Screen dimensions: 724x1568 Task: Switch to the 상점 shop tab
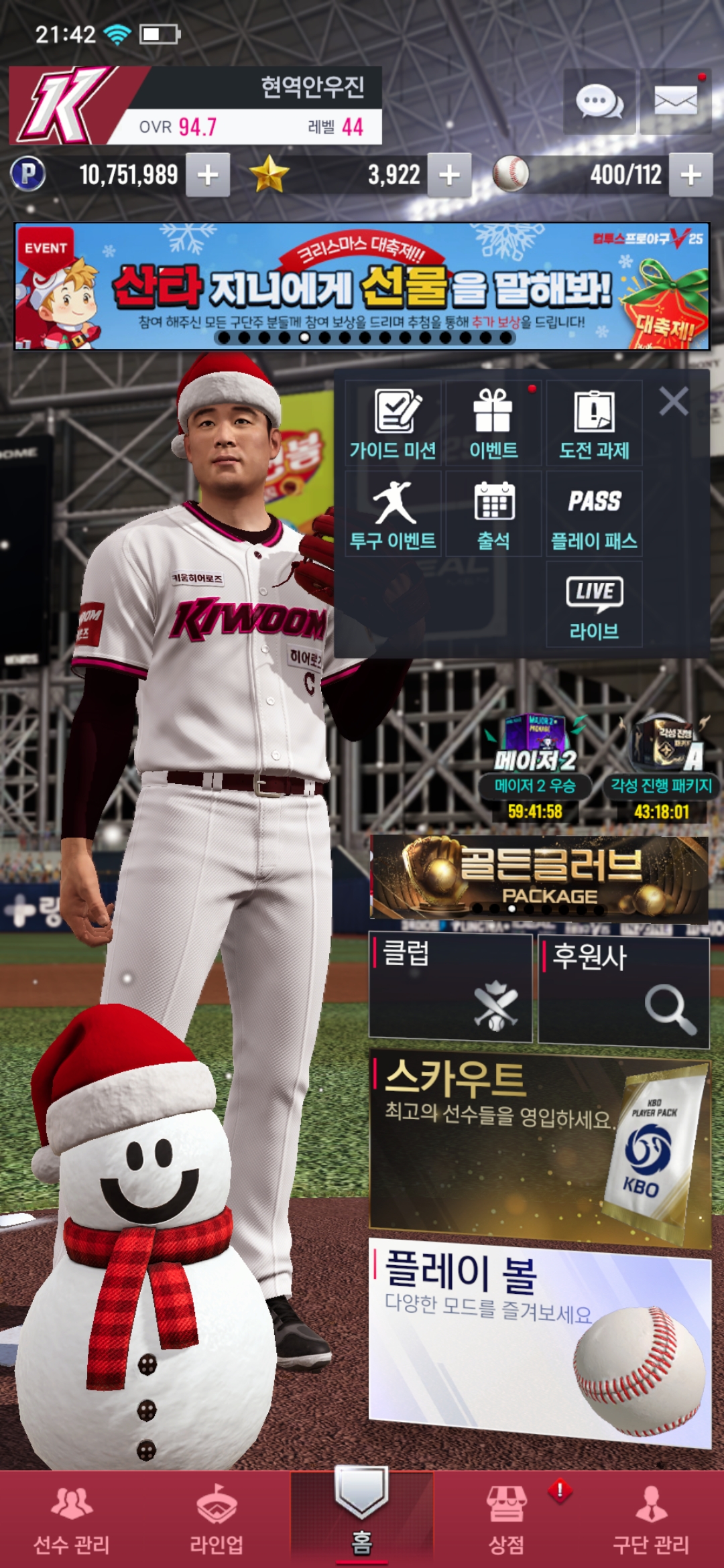pyautogui.click(x=506, y=1518)
